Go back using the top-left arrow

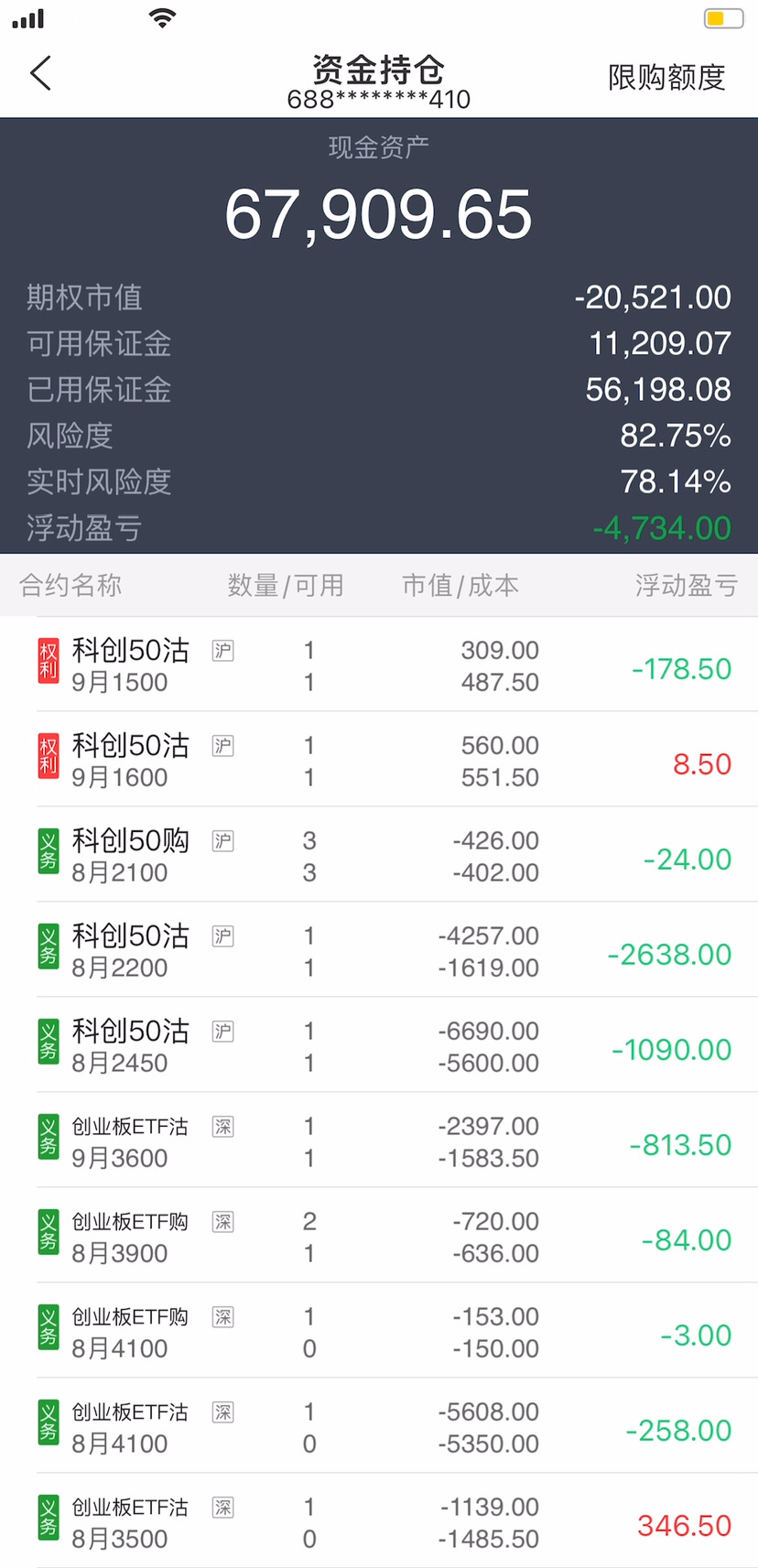pos(41,73)
